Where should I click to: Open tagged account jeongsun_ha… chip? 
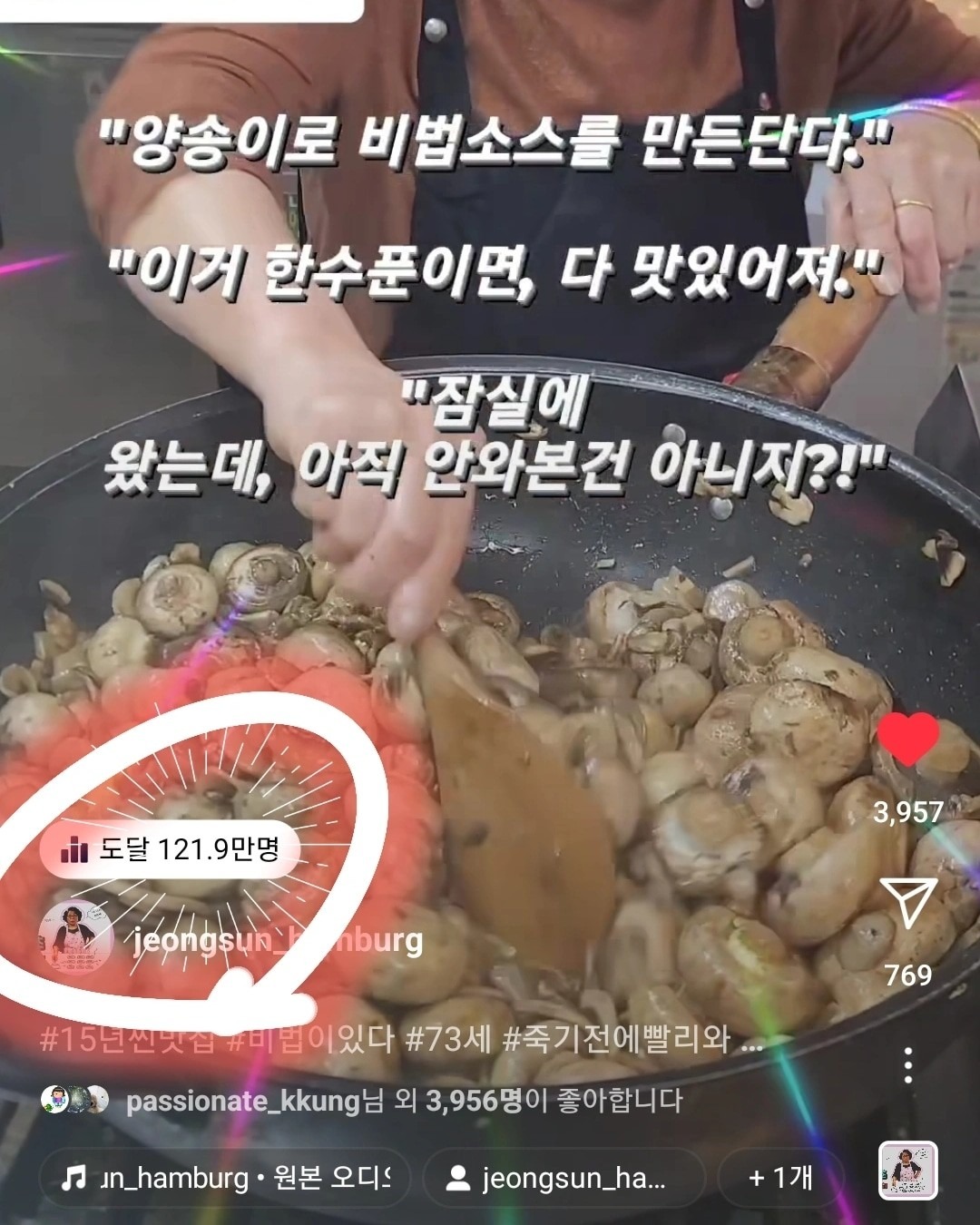[563, 1178]
